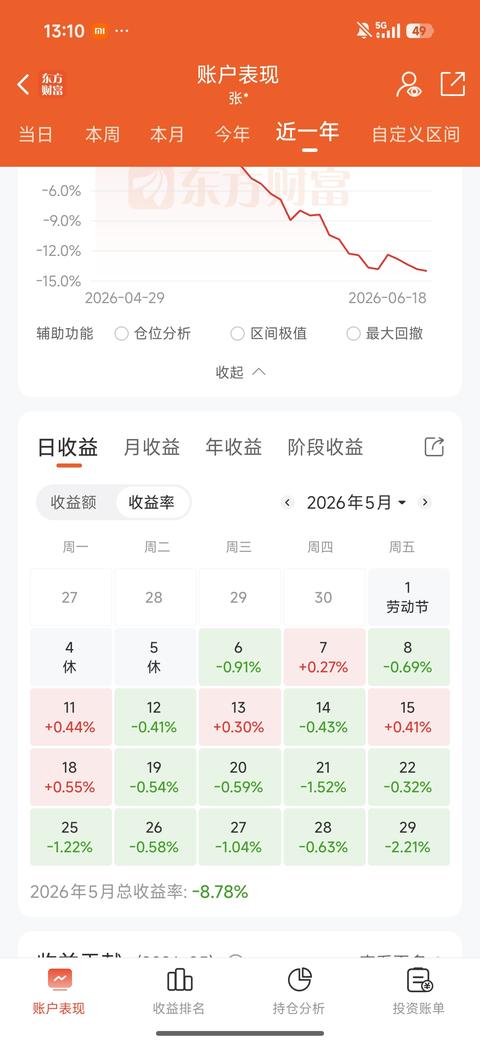Select the 区间极值 option
Screen dimensions: 480x1043
[x=269, y=333]
